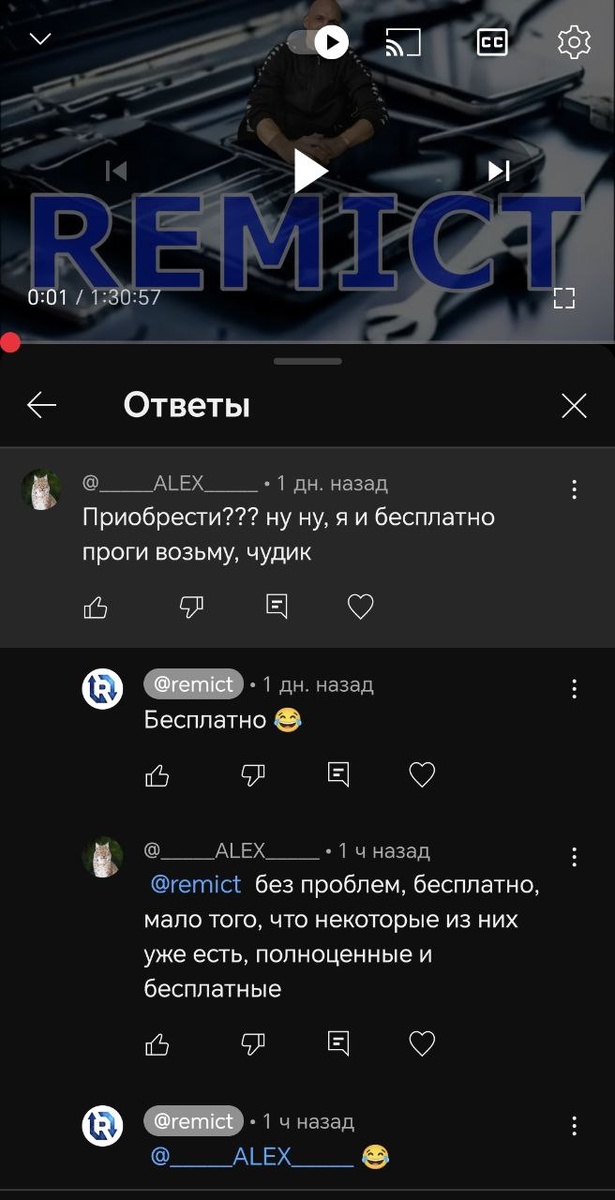Cast the video to another device
Screen dimensions: 615x1200
403,42
